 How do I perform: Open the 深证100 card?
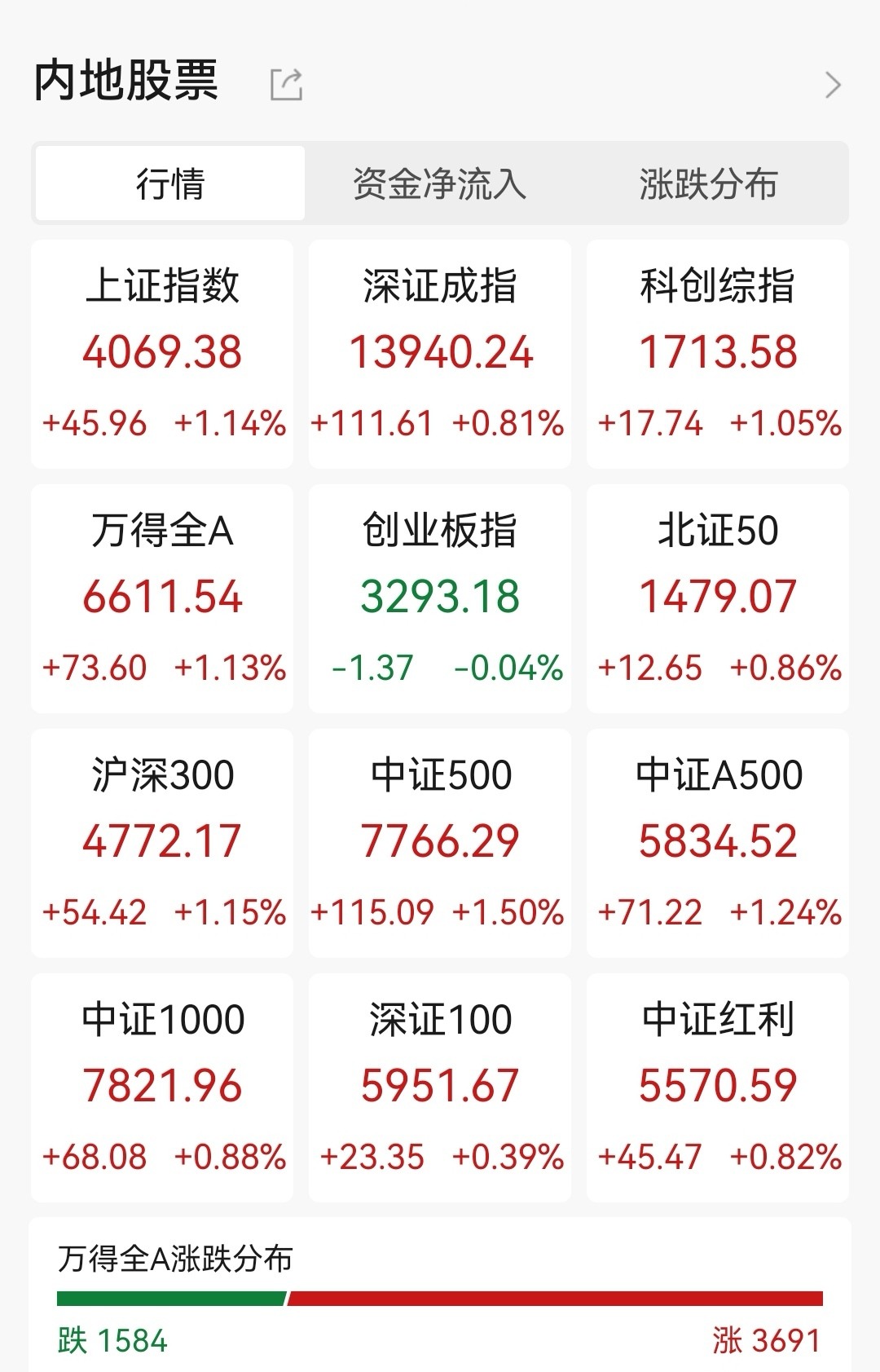point(440,1087)
